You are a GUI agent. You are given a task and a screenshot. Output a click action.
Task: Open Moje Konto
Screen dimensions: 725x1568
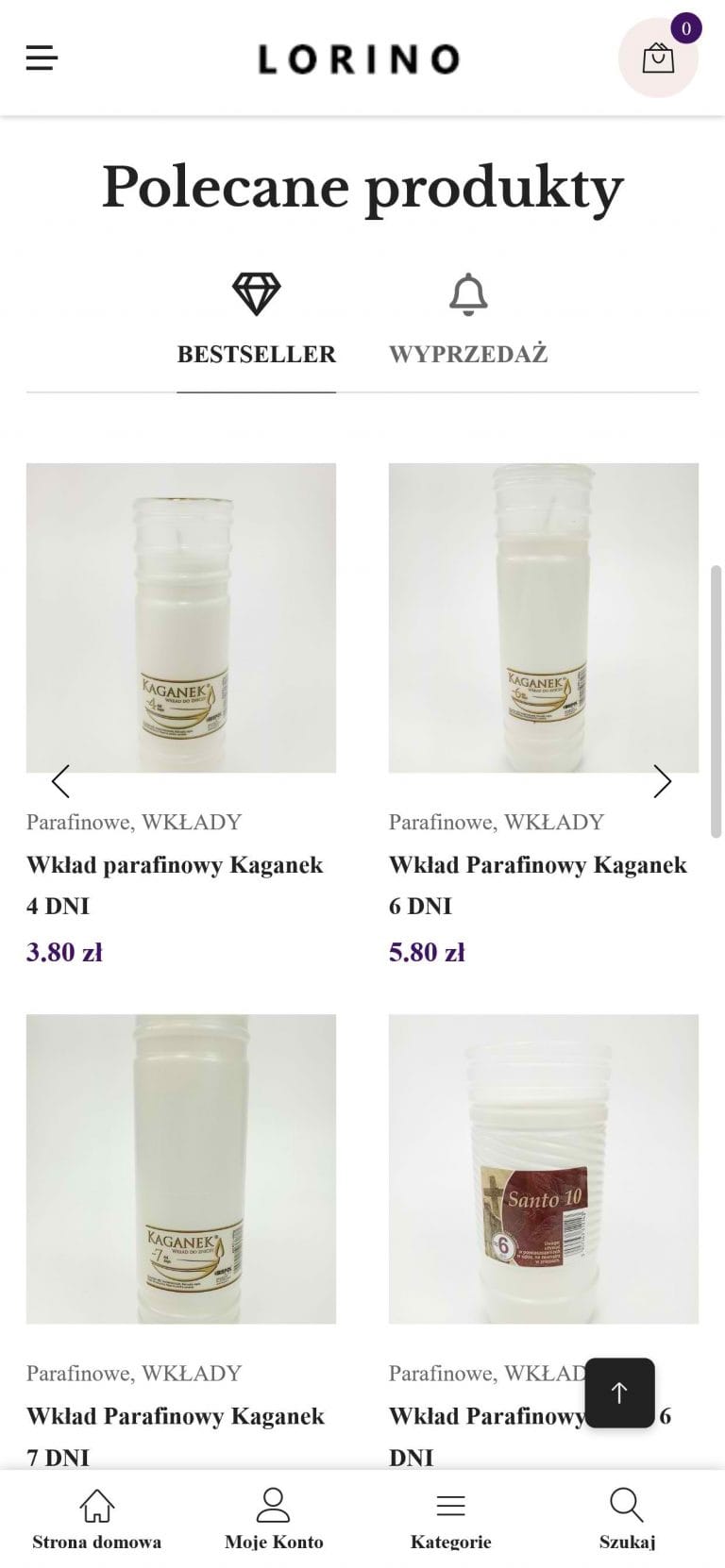click(x=274, y=1519)
